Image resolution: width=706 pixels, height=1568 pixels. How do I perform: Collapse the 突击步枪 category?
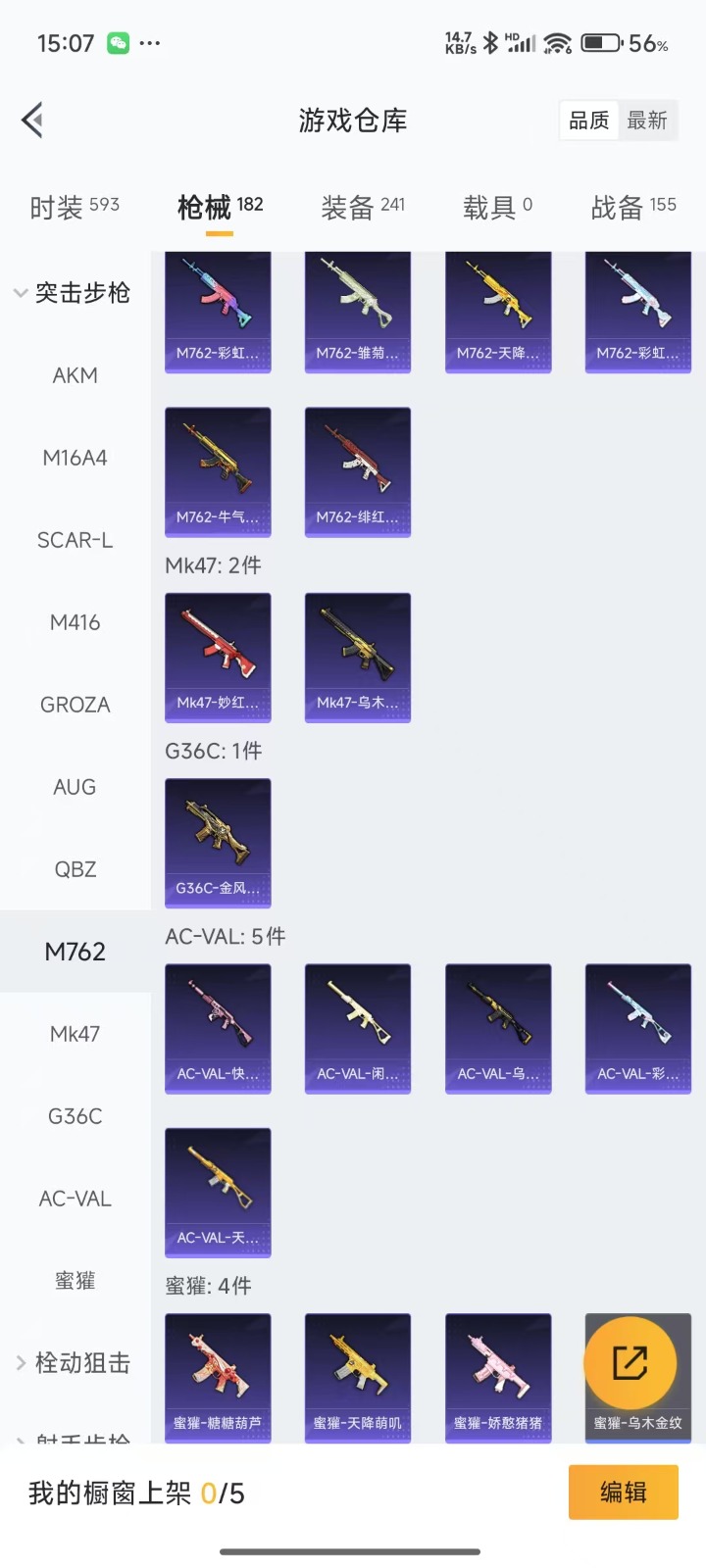tap(73, 293)
